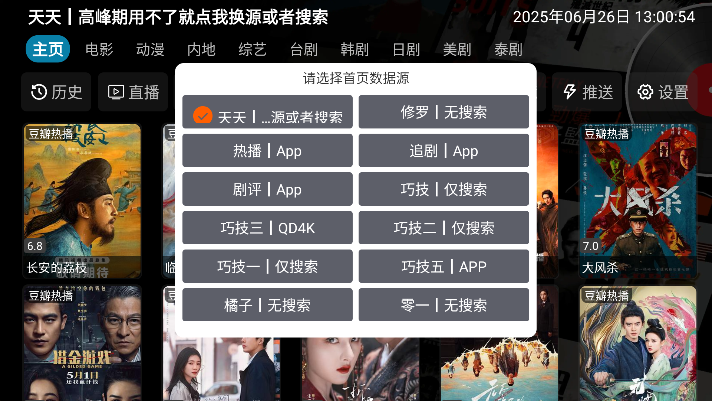Open 设置 settings

(663, 92)
